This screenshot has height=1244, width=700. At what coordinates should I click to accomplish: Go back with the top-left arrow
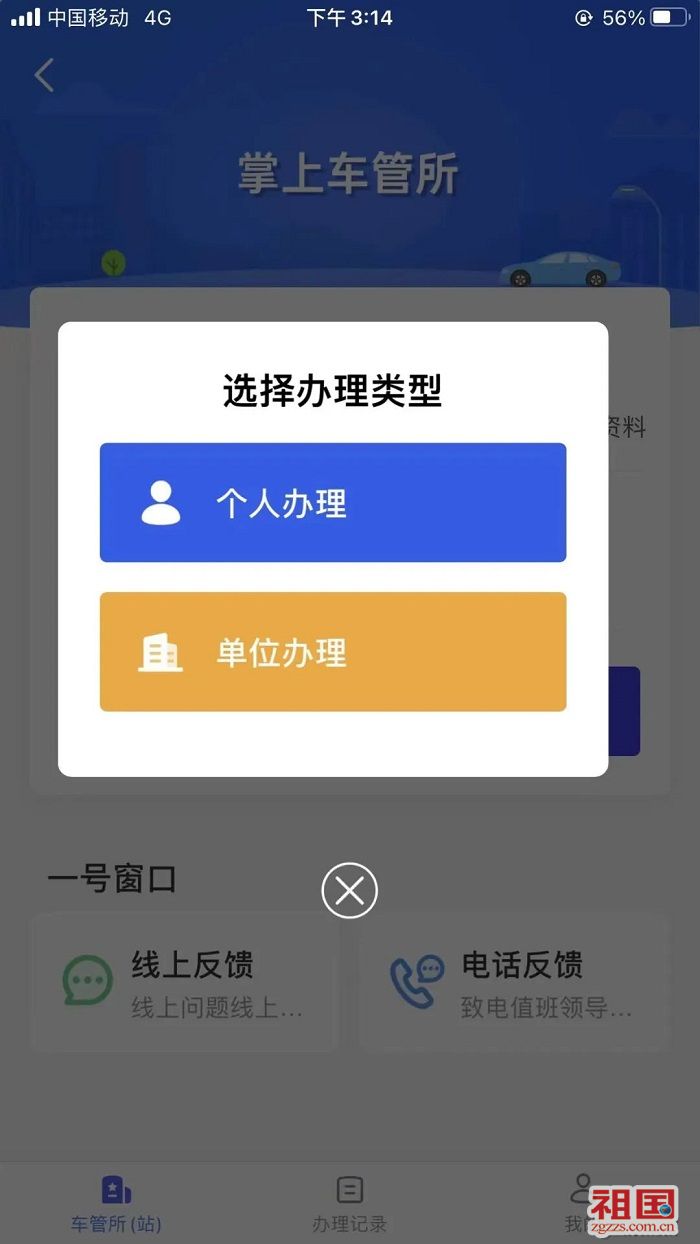click(x=44, y=75)
